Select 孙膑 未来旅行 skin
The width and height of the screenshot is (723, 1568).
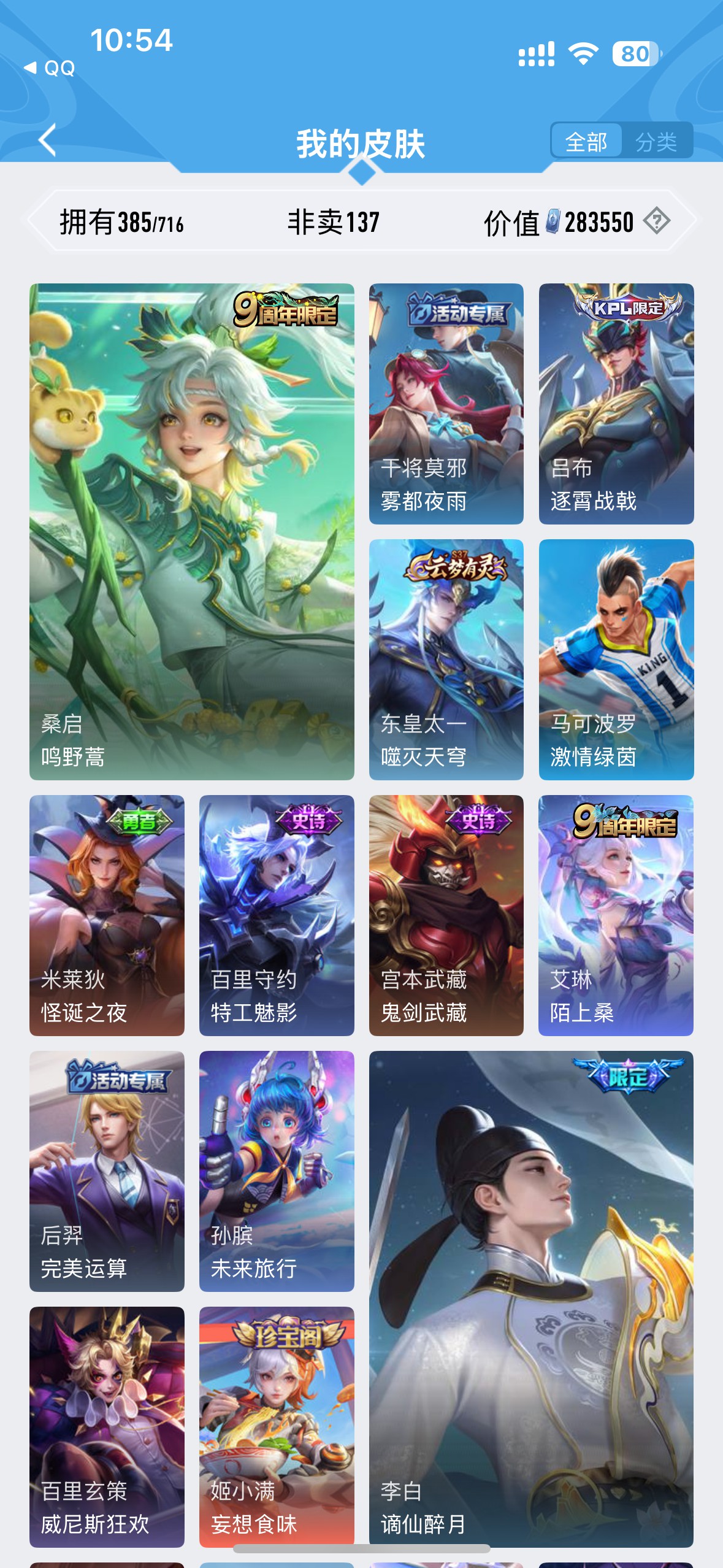coord(277,1171)
